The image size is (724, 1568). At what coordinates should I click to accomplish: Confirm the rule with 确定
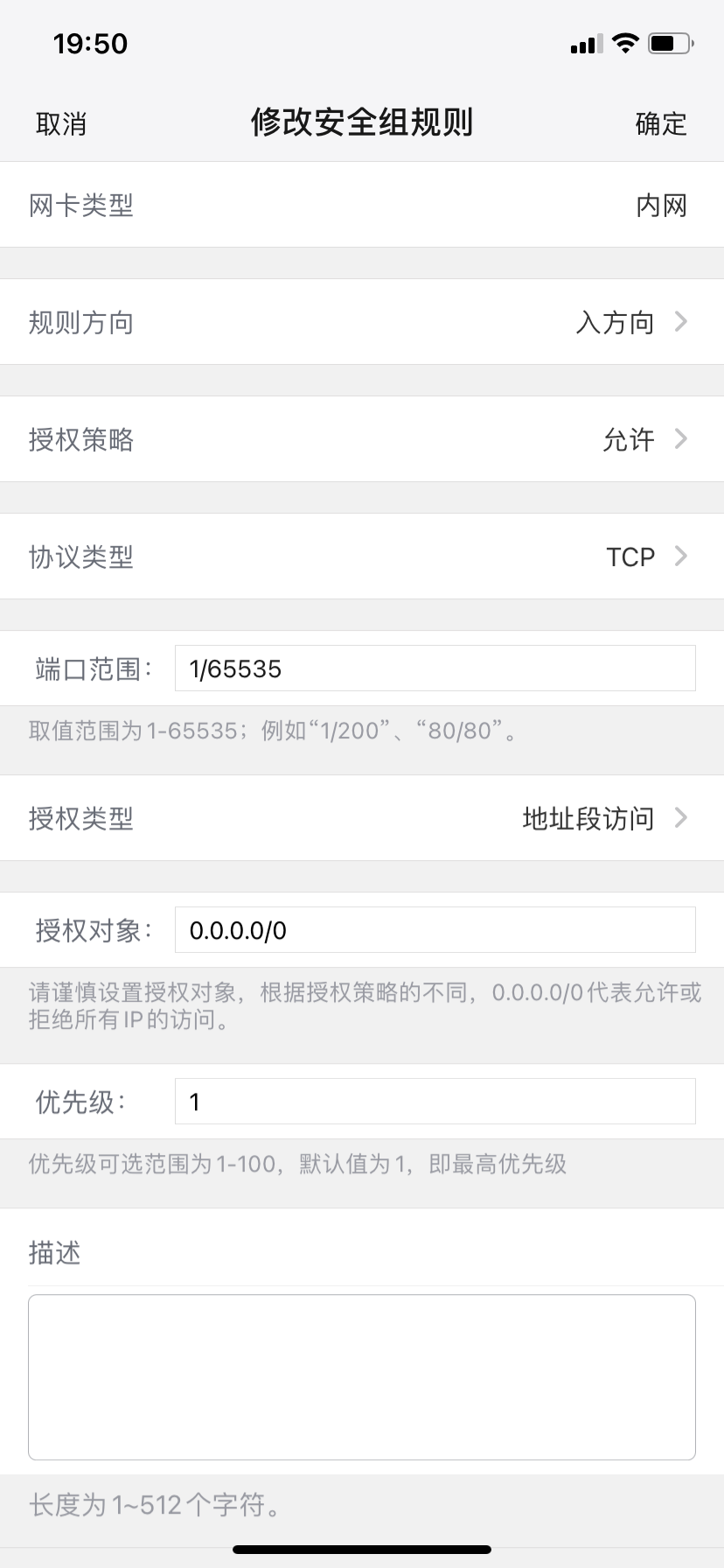[661, 124]
